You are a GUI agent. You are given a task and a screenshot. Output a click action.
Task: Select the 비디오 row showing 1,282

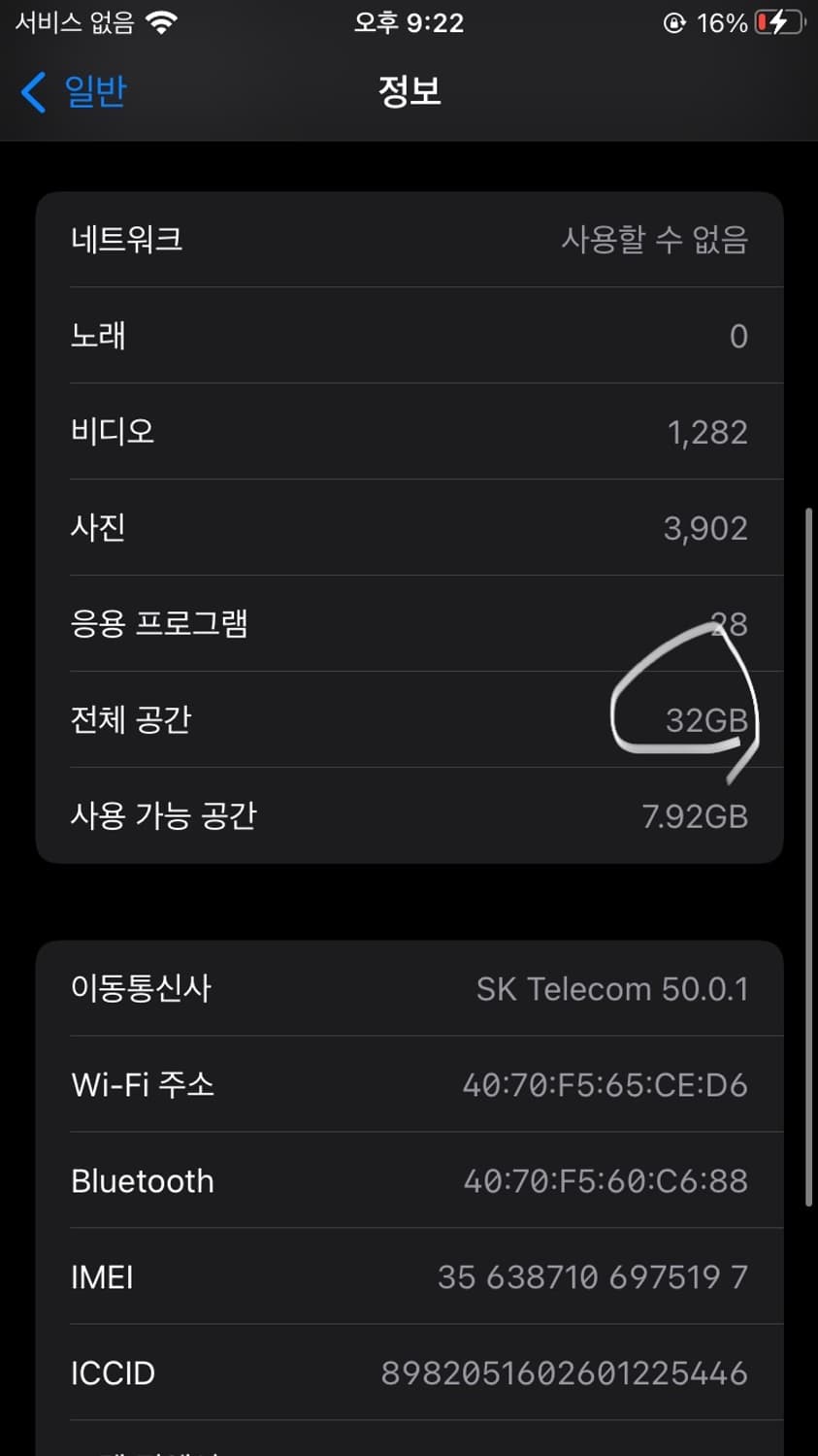[x=409, y=431]
